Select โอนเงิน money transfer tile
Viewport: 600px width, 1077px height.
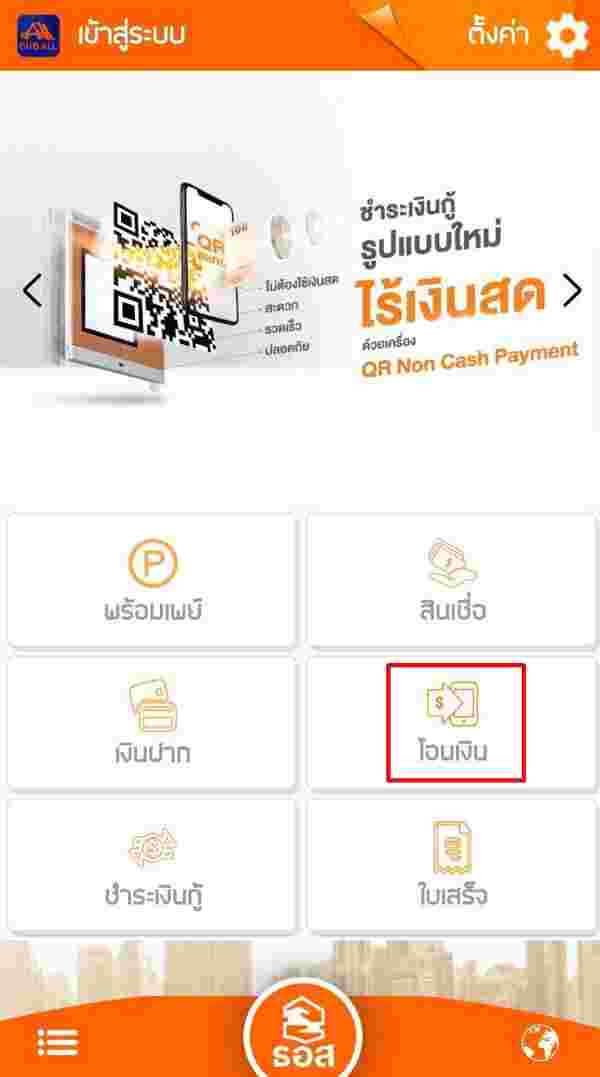pos(454,724)
